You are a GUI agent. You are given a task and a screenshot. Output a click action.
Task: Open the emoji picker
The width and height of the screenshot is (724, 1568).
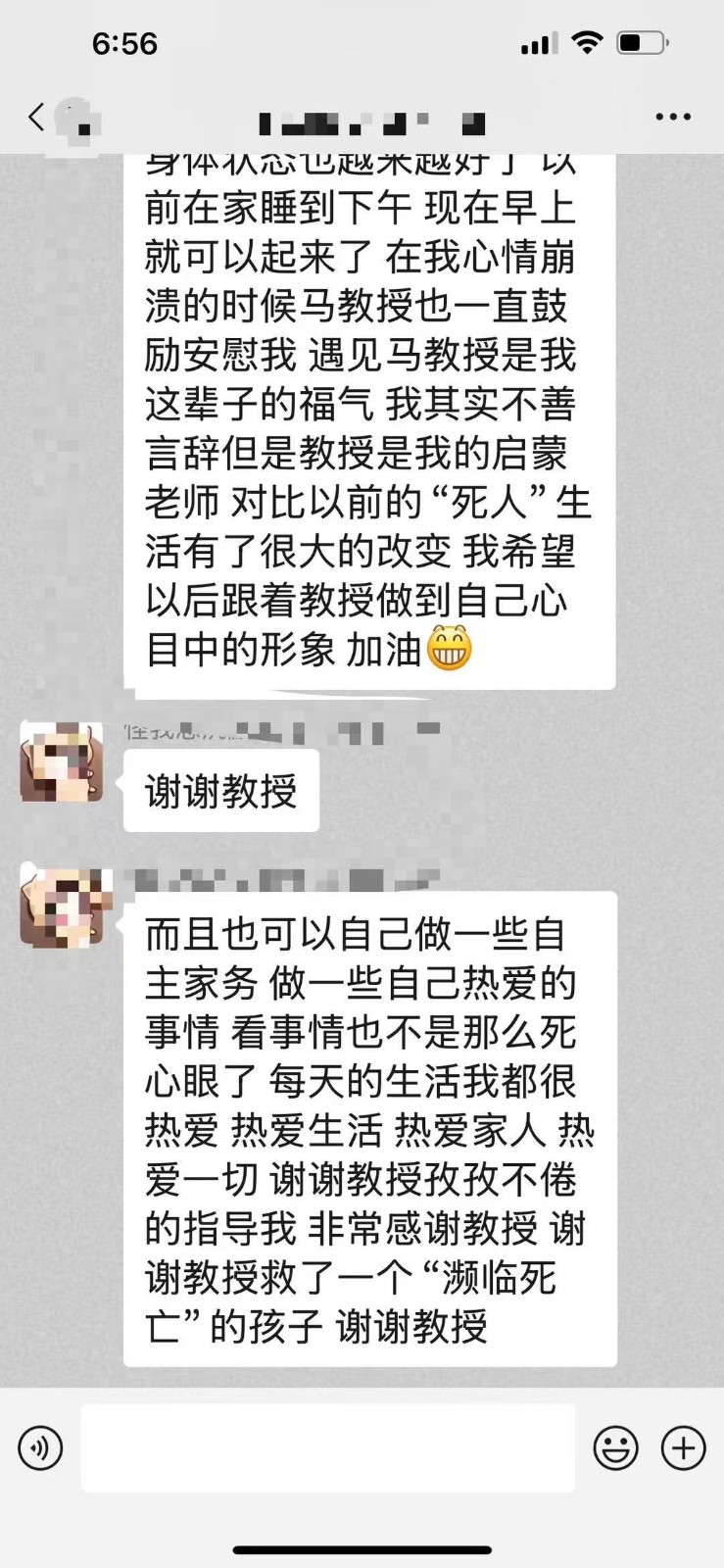615,1447
